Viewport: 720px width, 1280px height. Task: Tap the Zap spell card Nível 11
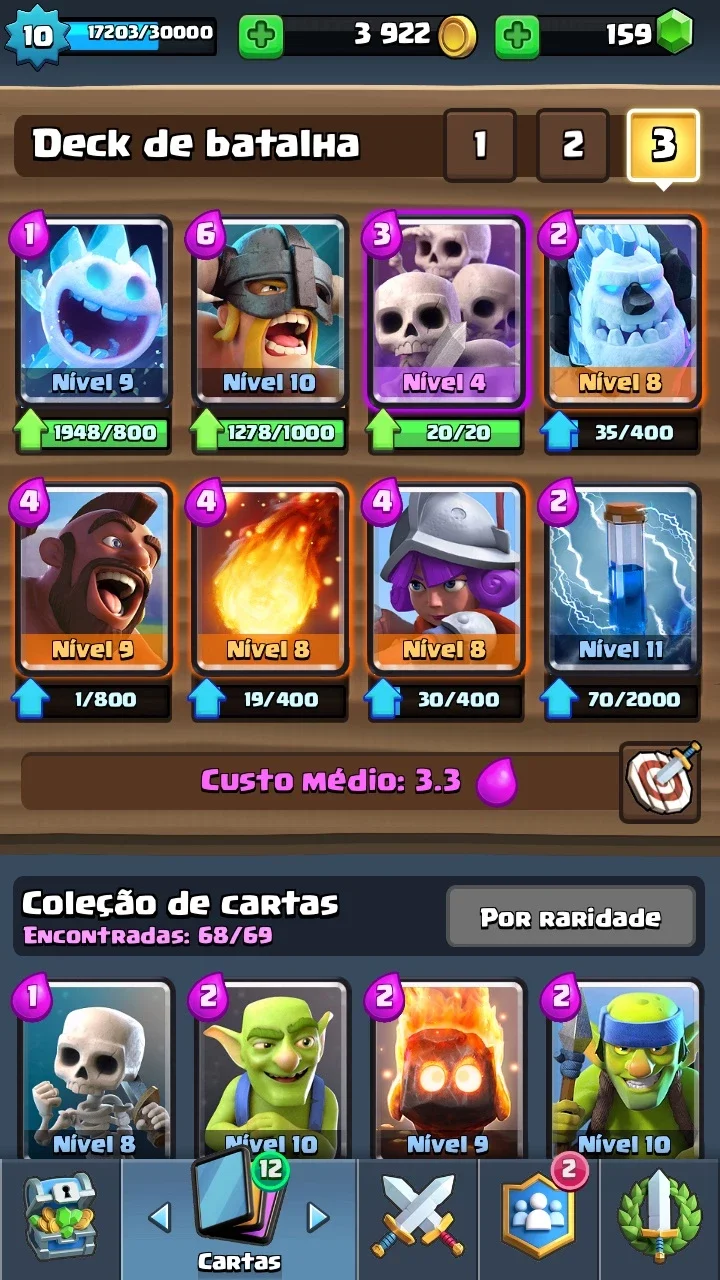pos(623,579)
